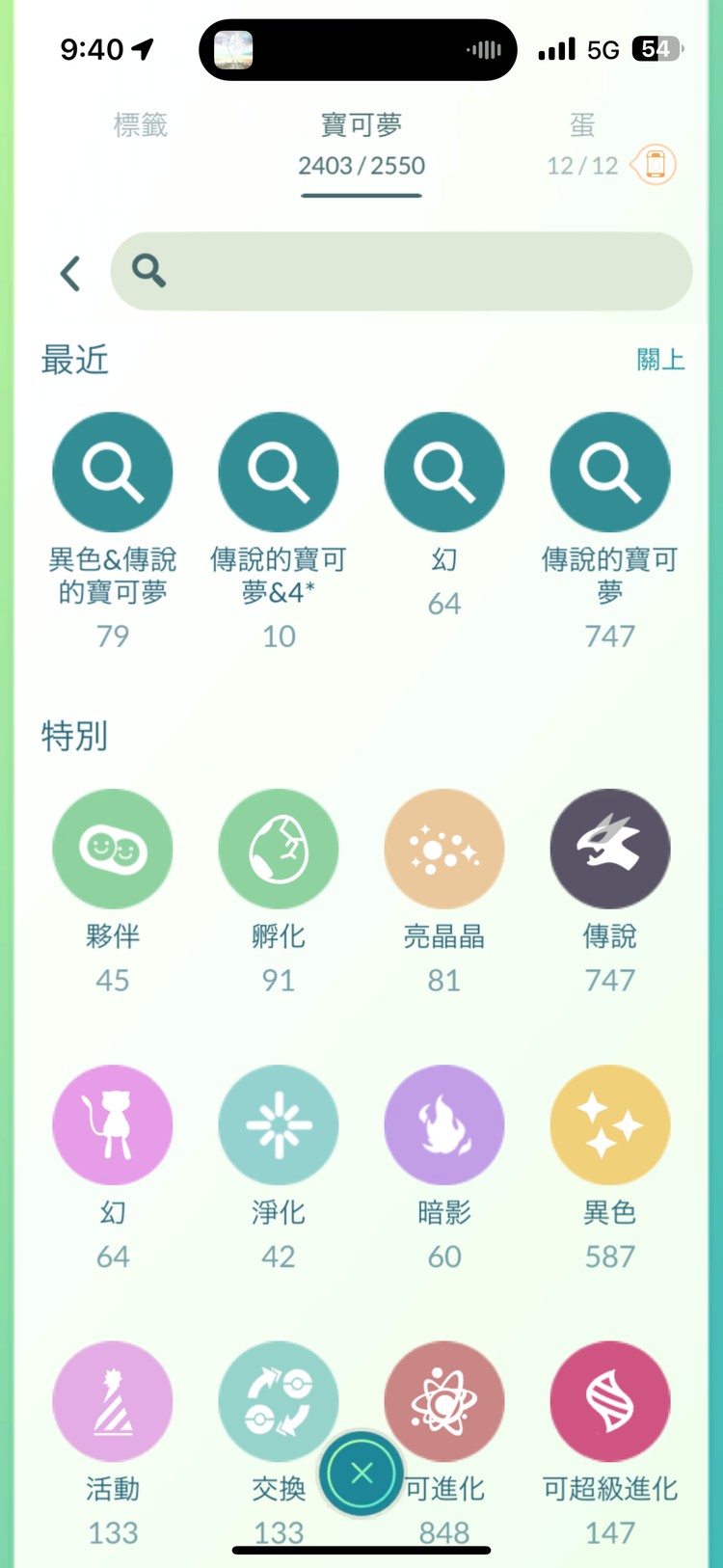
Task: Open the 孵化 (Hatched) Pokémon filter
Action: point(279,849)
